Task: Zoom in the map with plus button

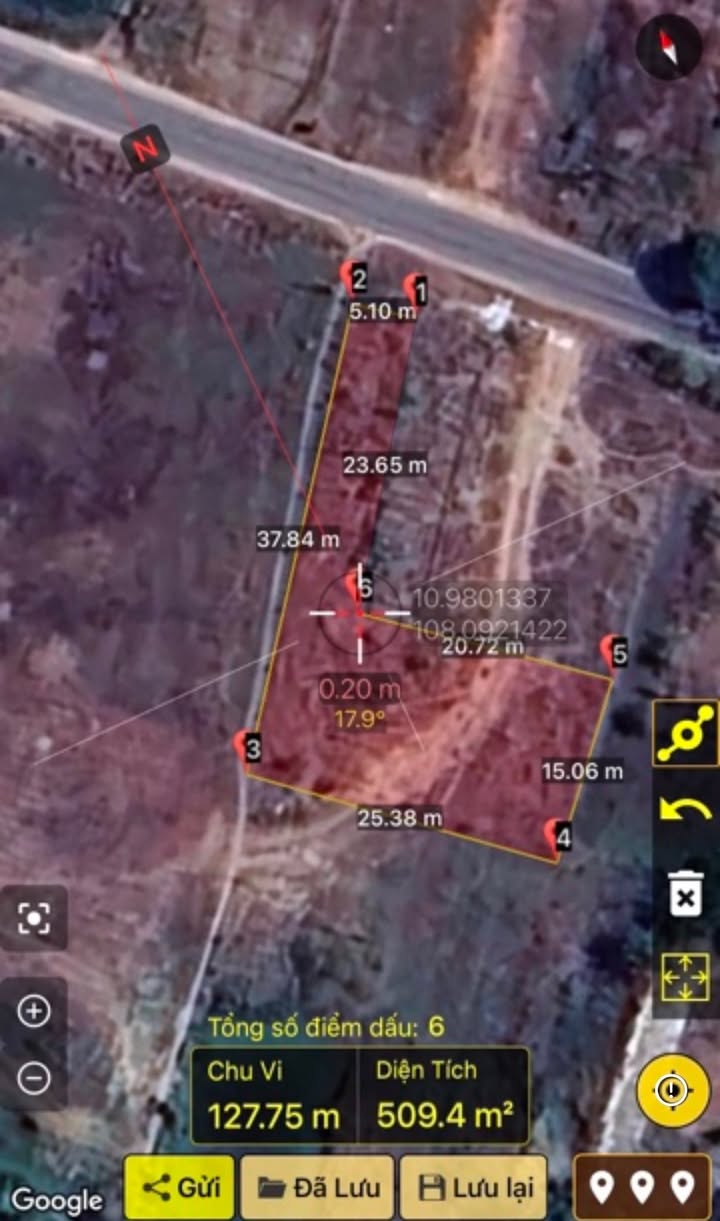Action: (x=35, y=1011)
